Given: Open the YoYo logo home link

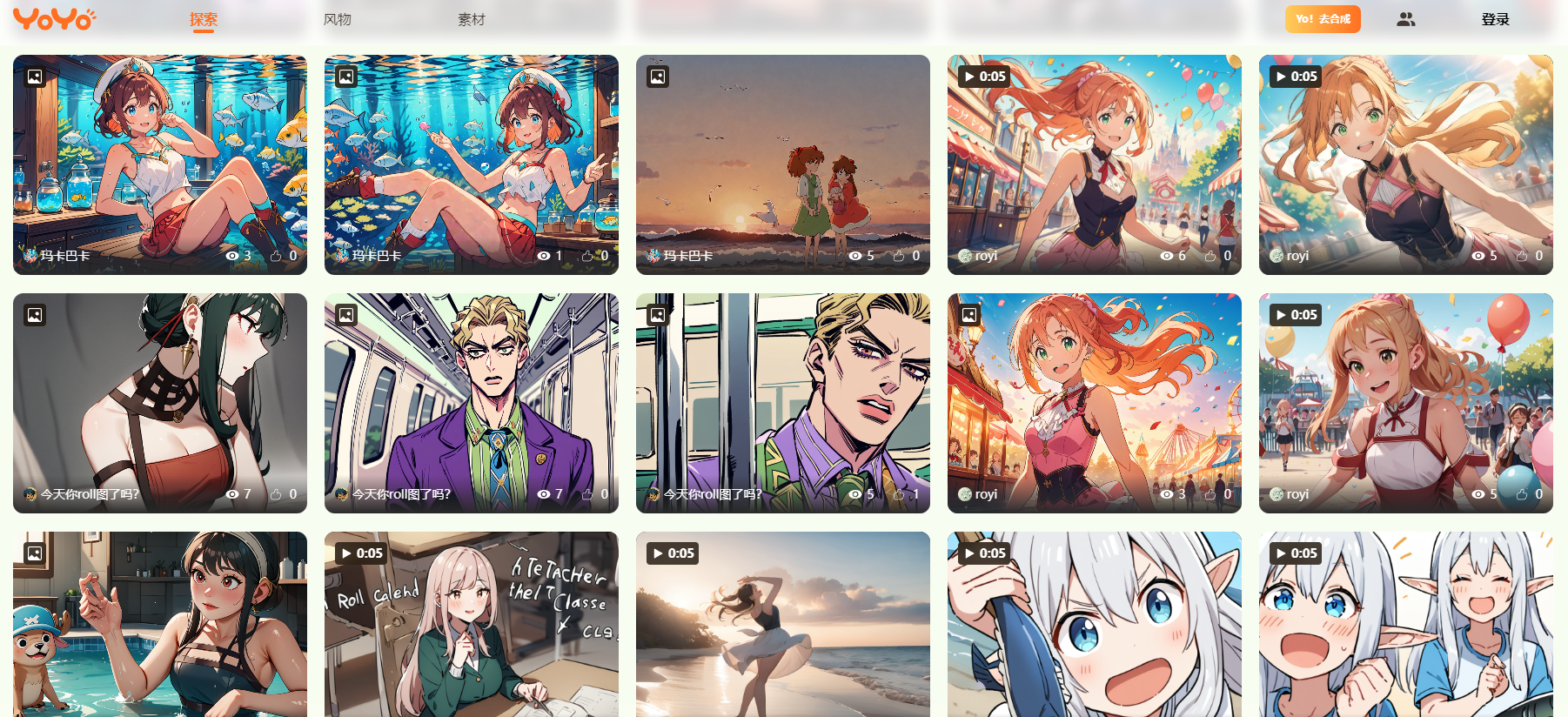Looking at the screenshot, I should click(x=54, y=19).
